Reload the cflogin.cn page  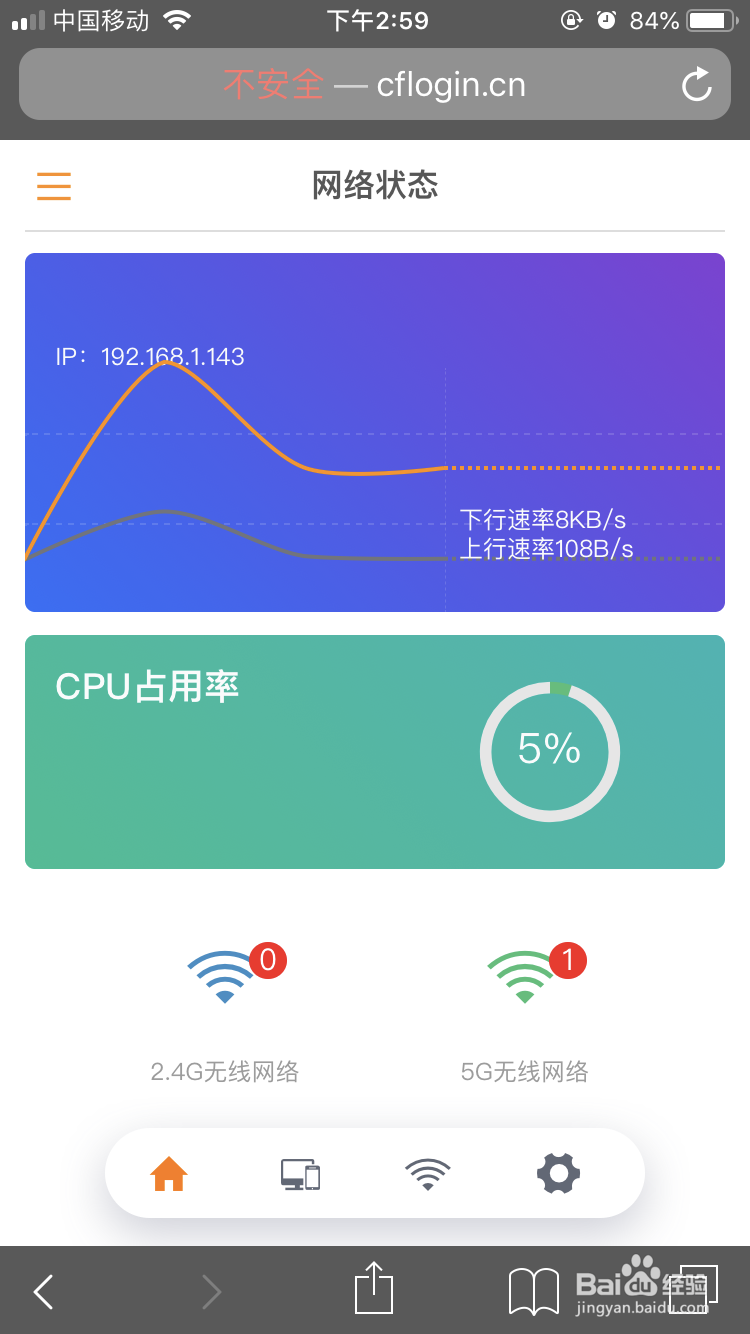[696, 84]
